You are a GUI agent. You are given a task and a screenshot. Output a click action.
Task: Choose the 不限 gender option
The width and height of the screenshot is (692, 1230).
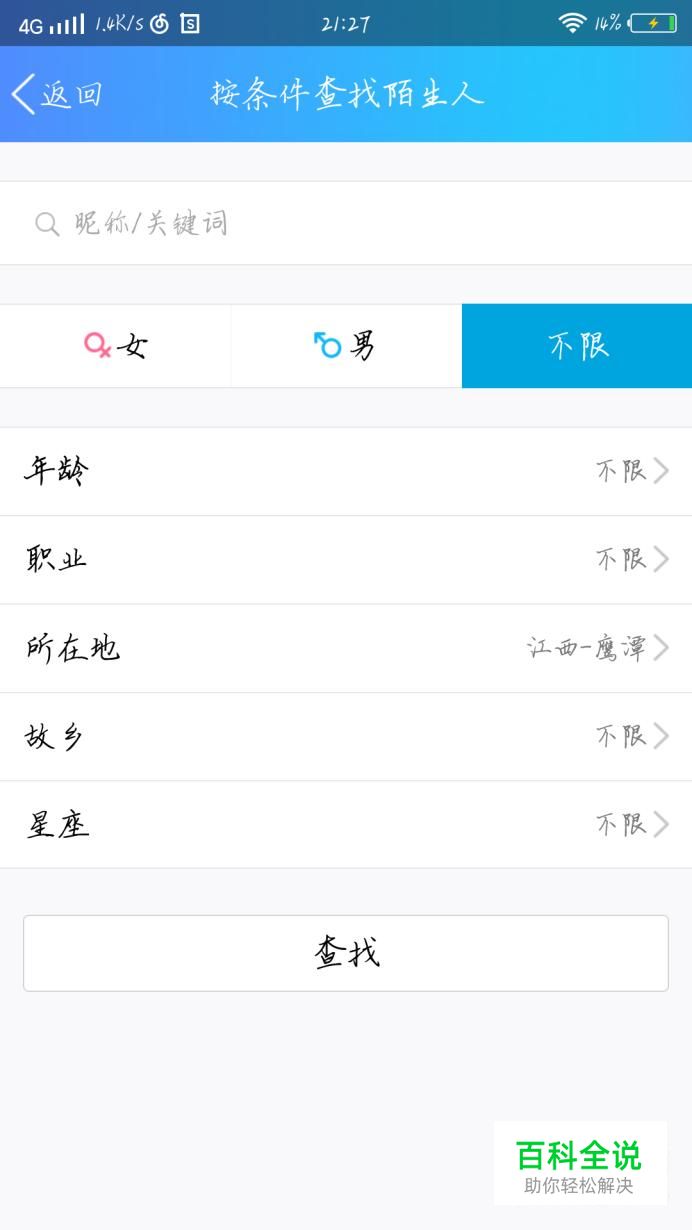click(577, 346)
